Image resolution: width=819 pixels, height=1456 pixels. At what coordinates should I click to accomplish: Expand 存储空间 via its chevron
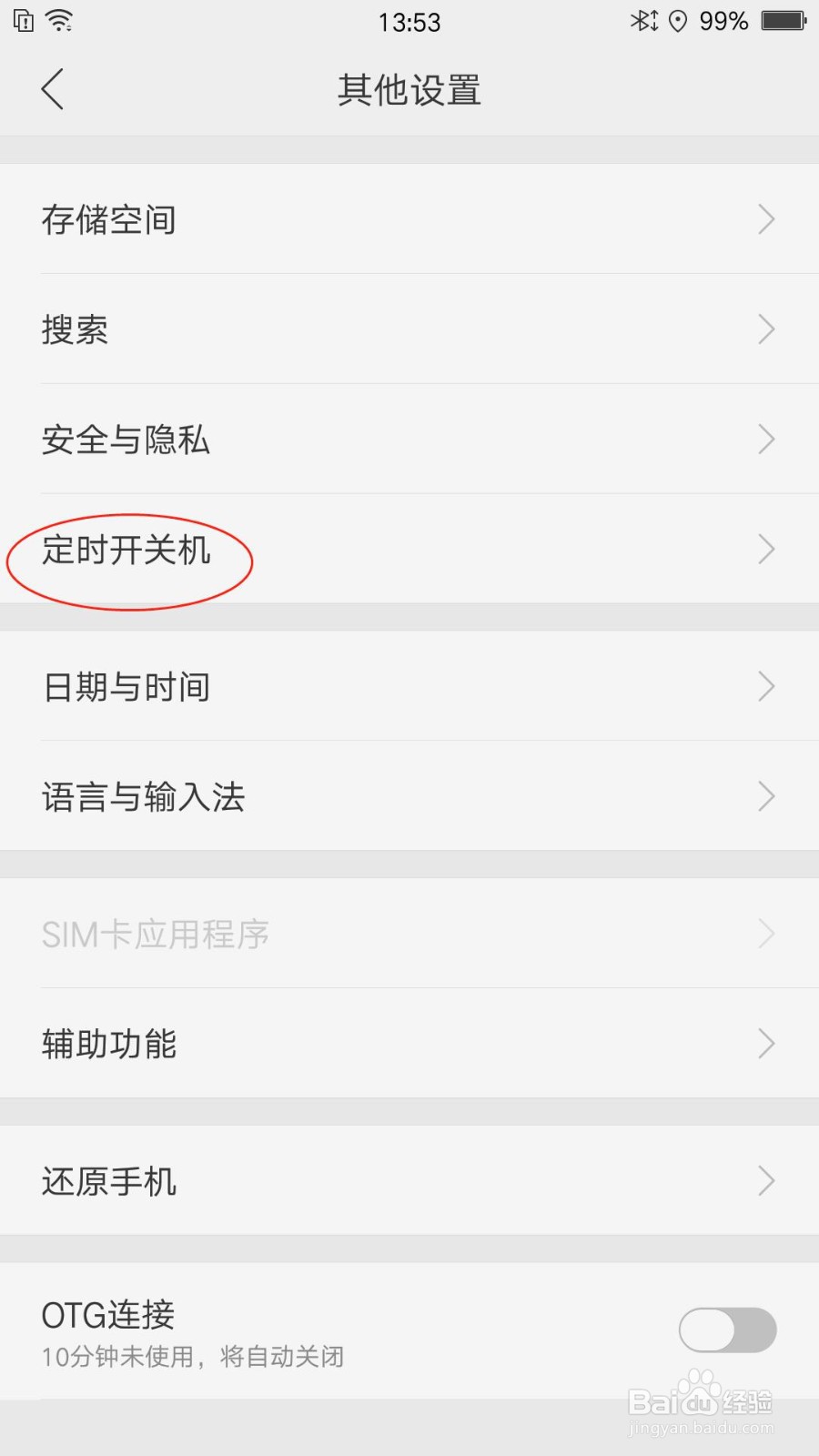[767, 219]
